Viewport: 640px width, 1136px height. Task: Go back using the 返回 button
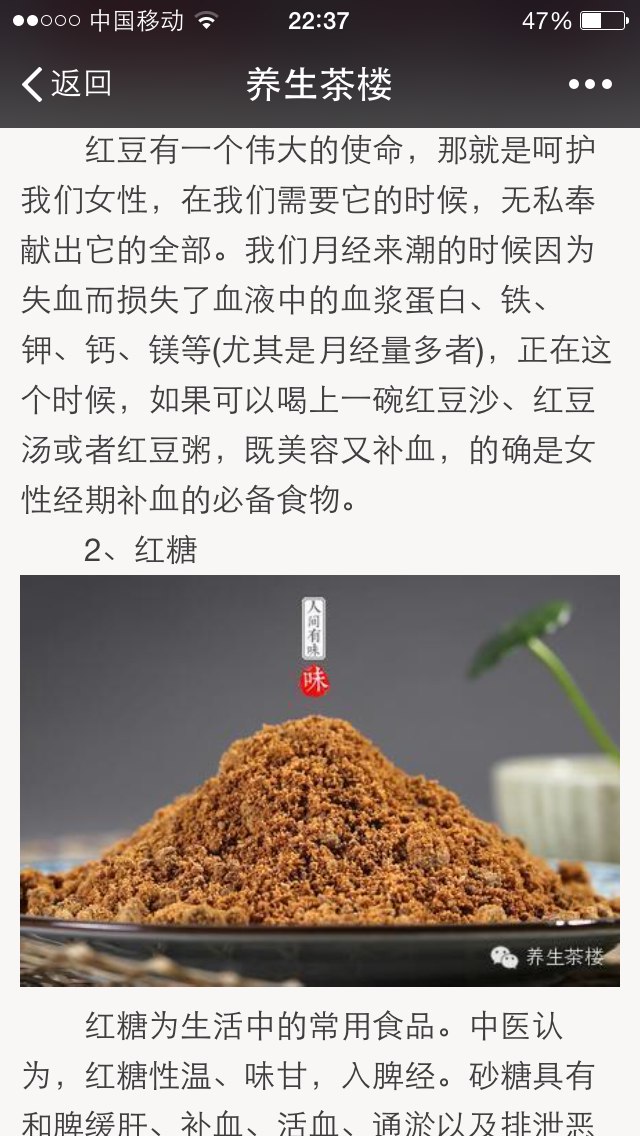click(x=67, y=84)
